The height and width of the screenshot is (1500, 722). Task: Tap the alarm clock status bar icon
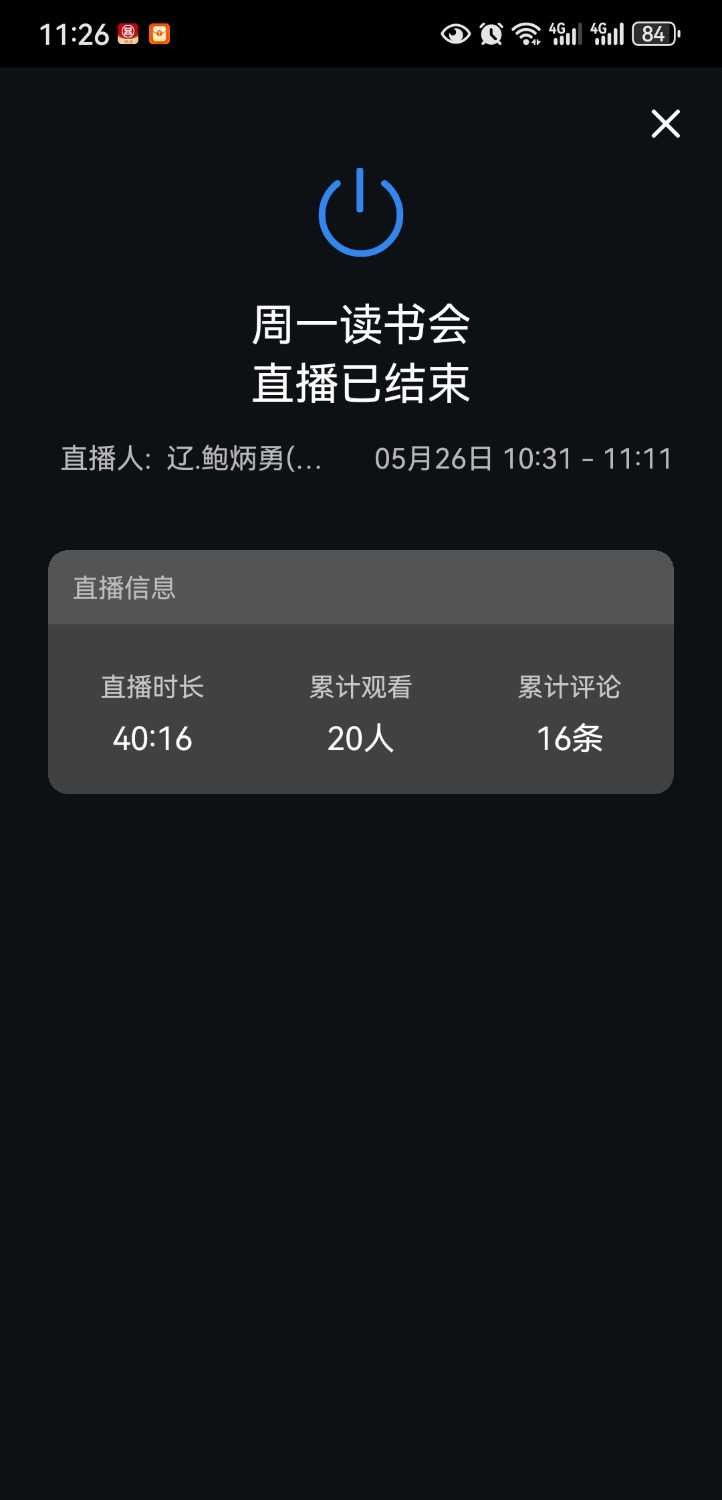492,33
